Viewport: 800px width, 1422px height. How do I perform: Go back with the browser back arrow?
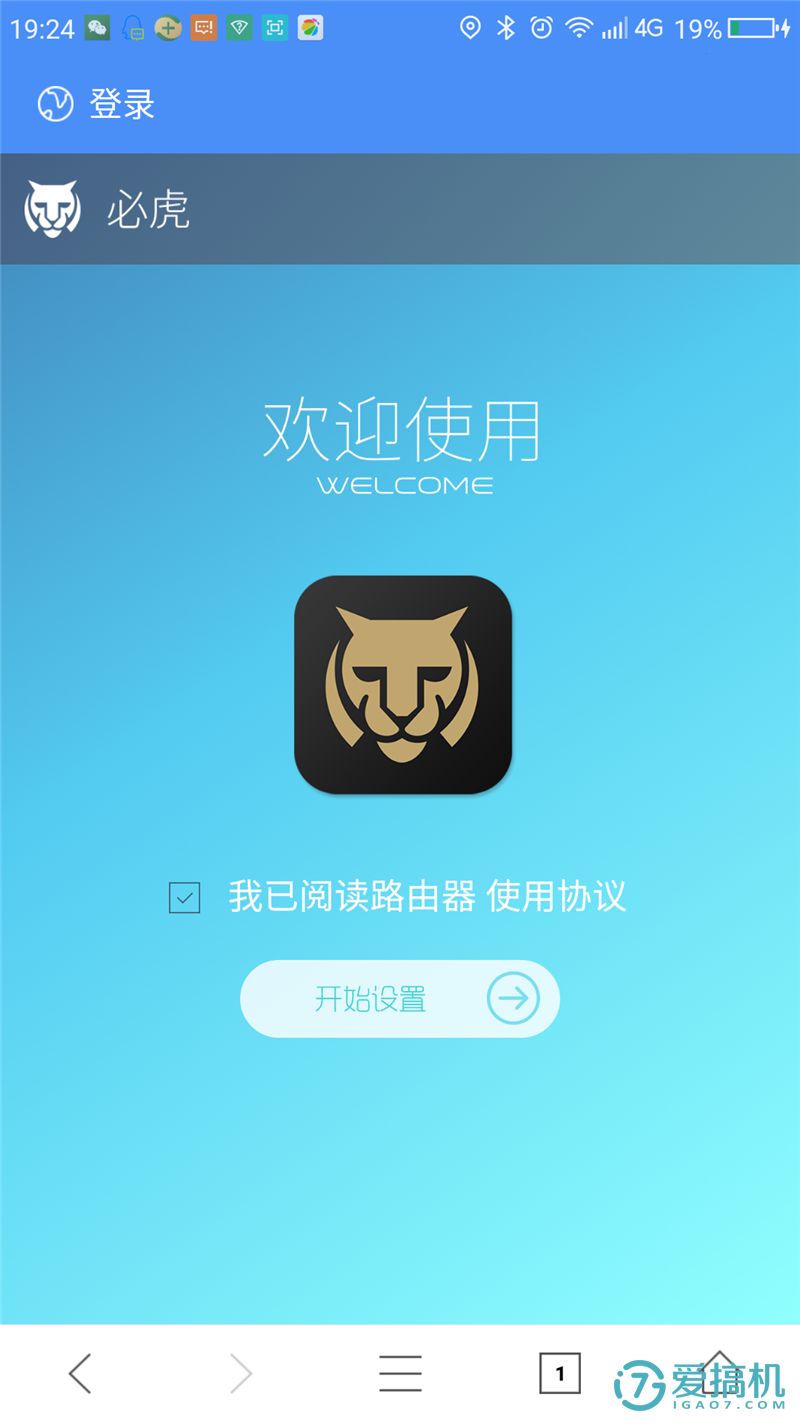tap(80, 1373)
